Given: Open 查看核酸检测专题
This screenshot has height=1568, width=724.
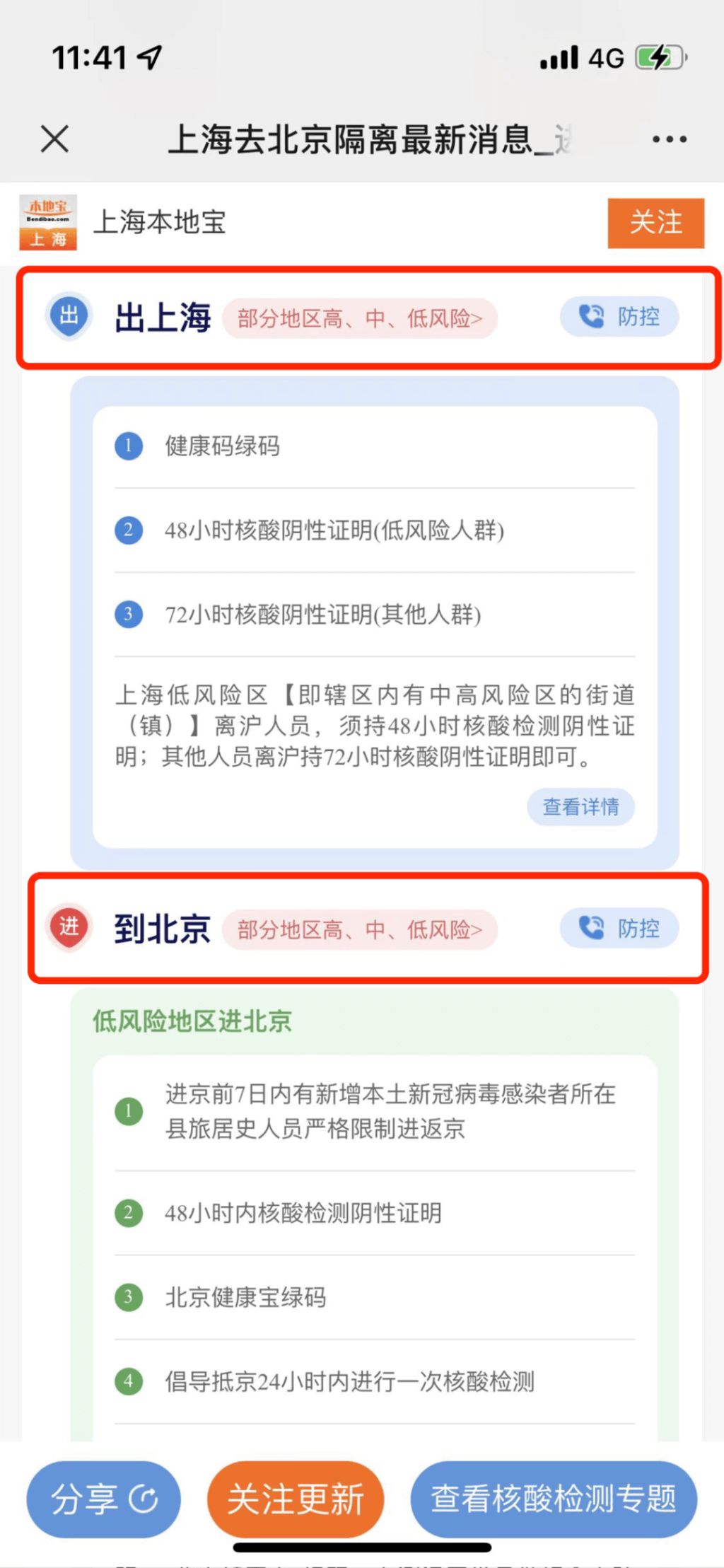Looking at the screenshot, I should (x=554, y=1499).
